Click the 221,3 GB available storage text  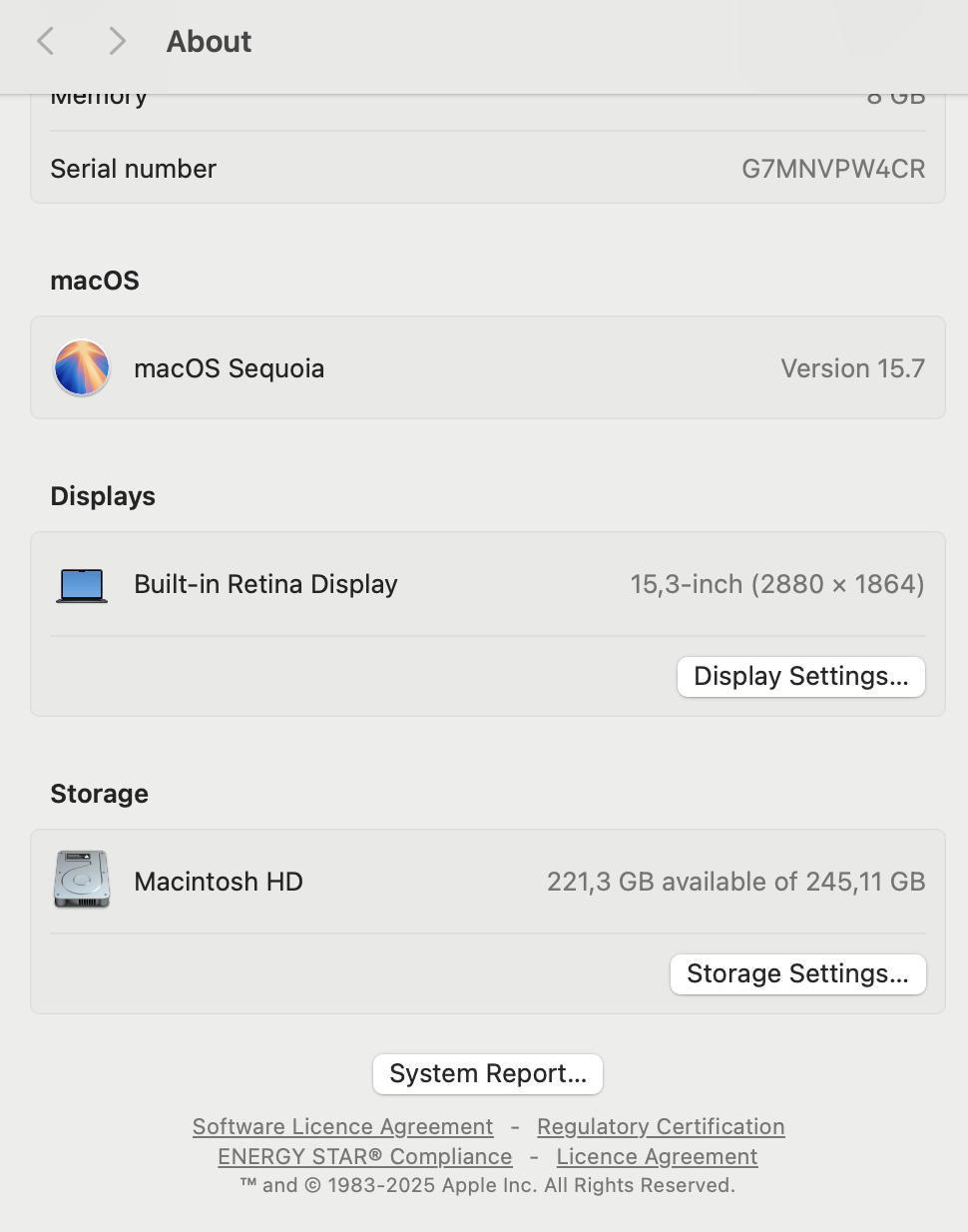pos(736,881)
